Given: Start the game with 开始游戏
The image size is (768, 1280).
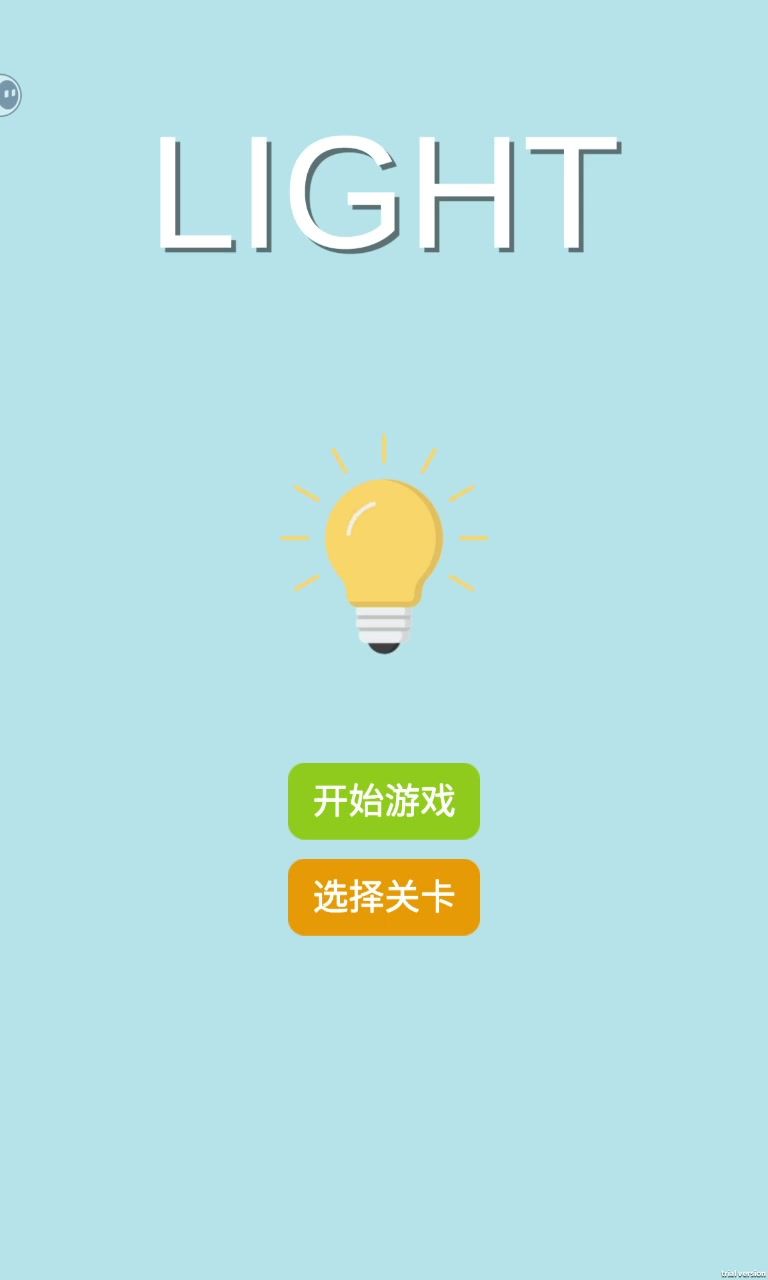Looking at the screenshot, I should tap(384, 801).
